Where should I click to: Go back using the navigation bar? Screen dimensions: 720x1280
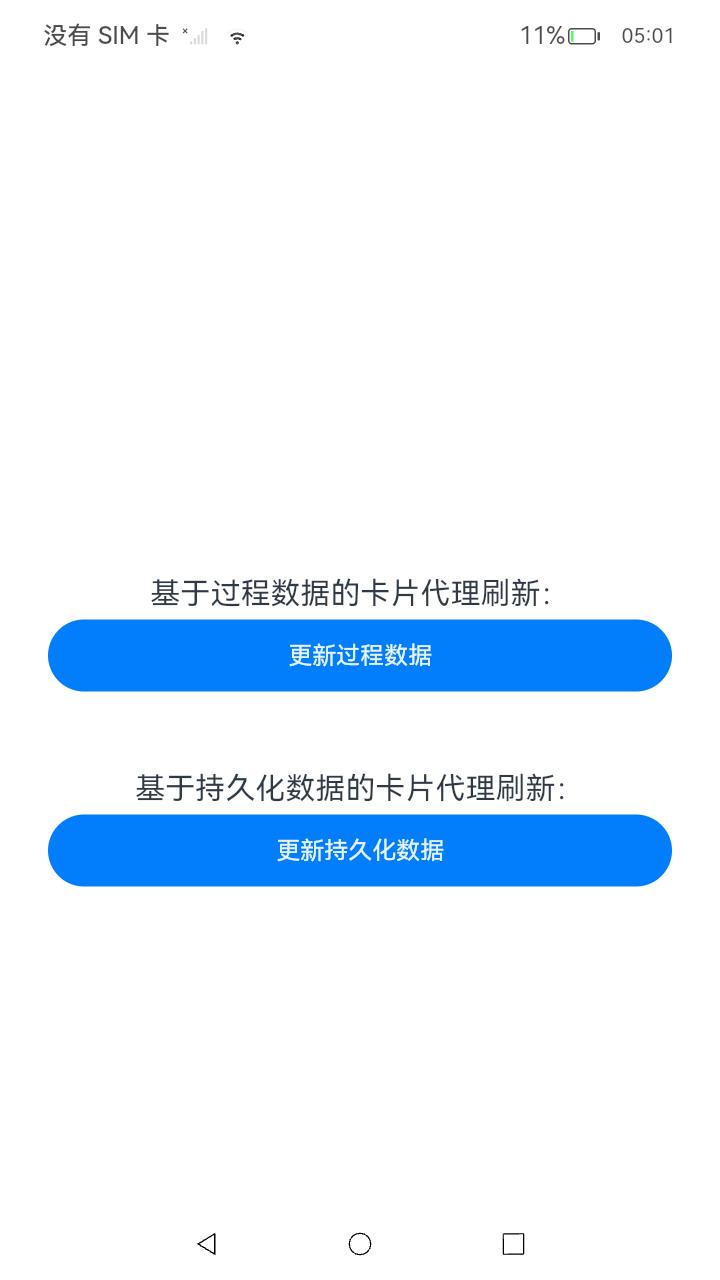tap(207, 1243)
